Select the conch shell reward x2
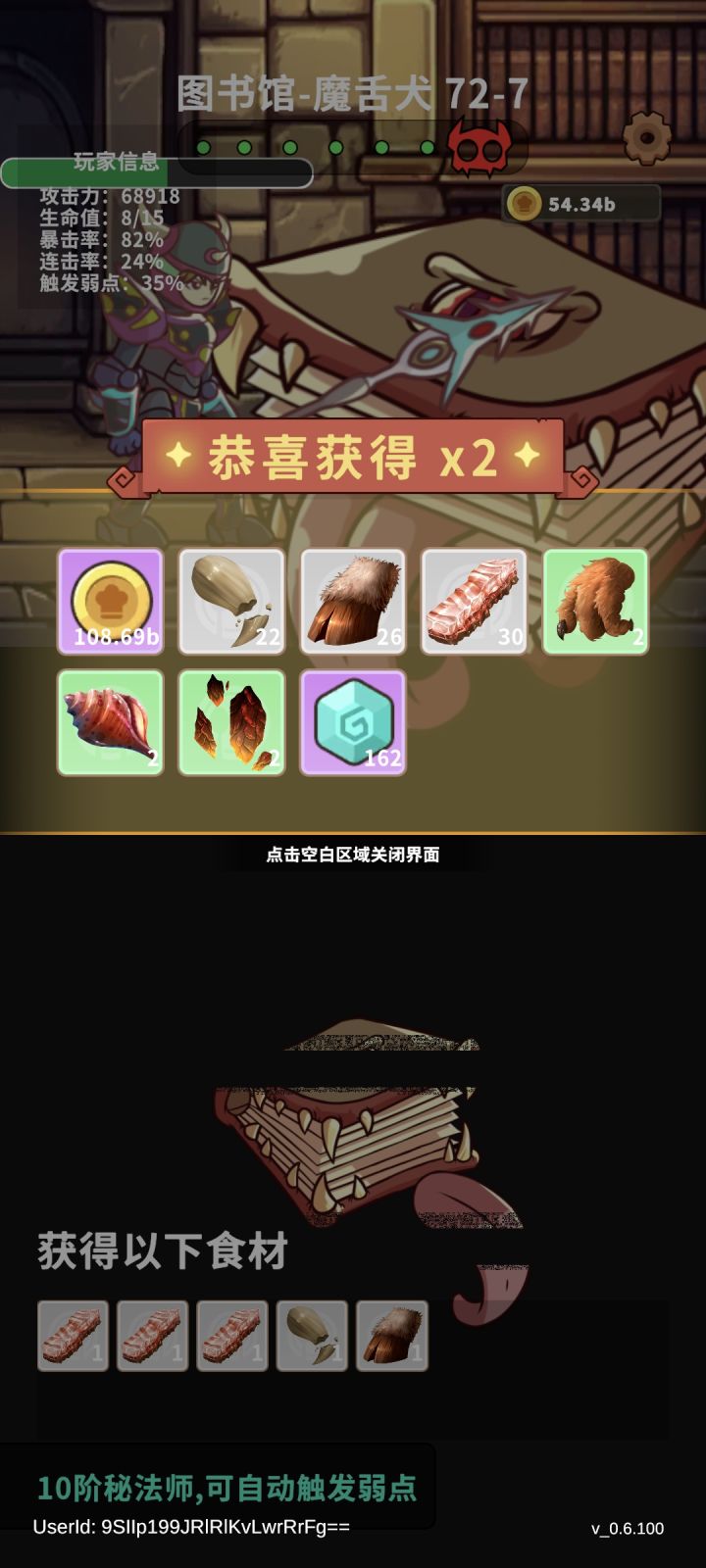 pyautogui.click(x=110, y=722)
